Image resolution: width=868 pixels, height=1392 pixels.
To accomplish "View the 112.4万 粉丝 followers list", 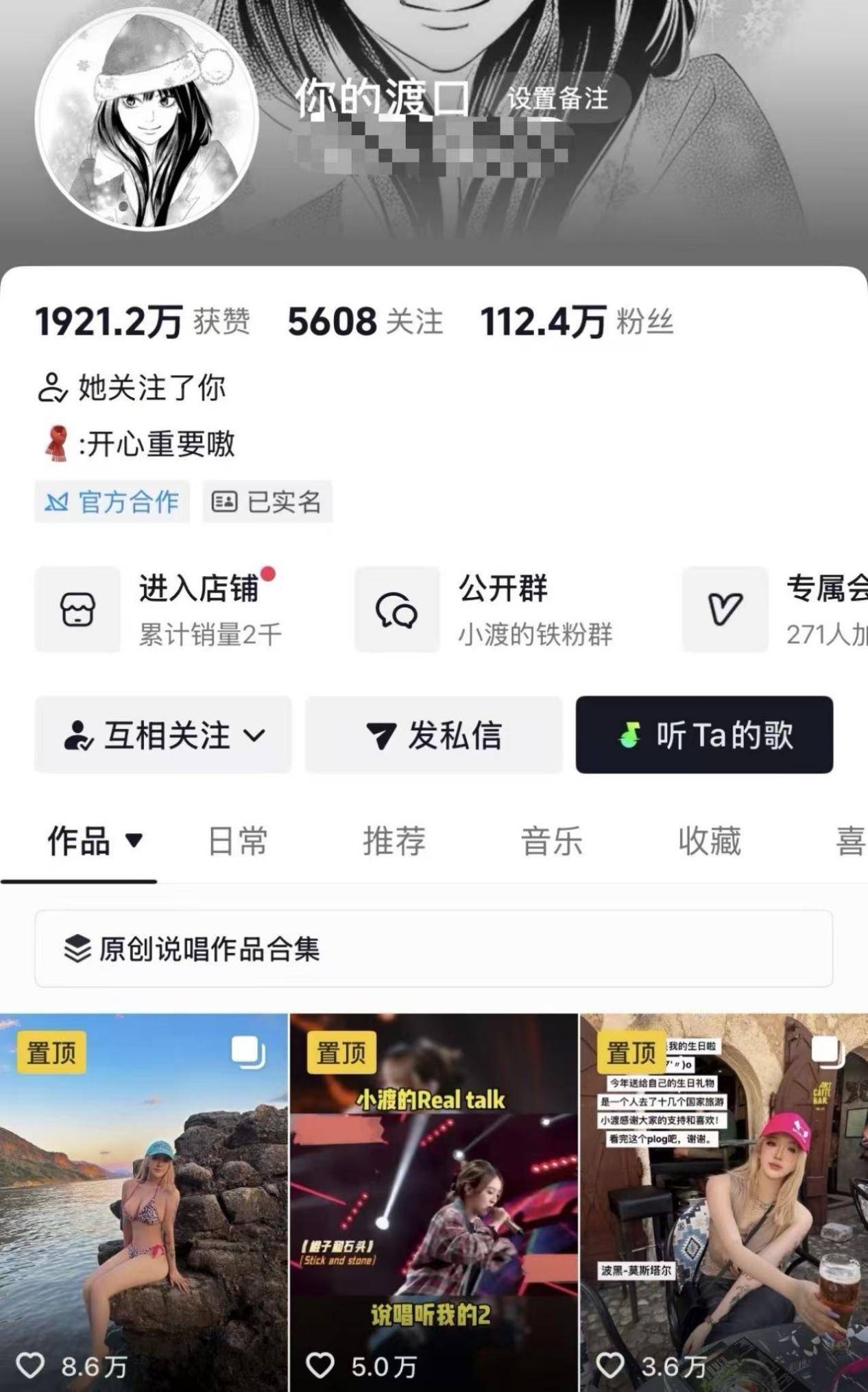I will (x=577, y=322).
